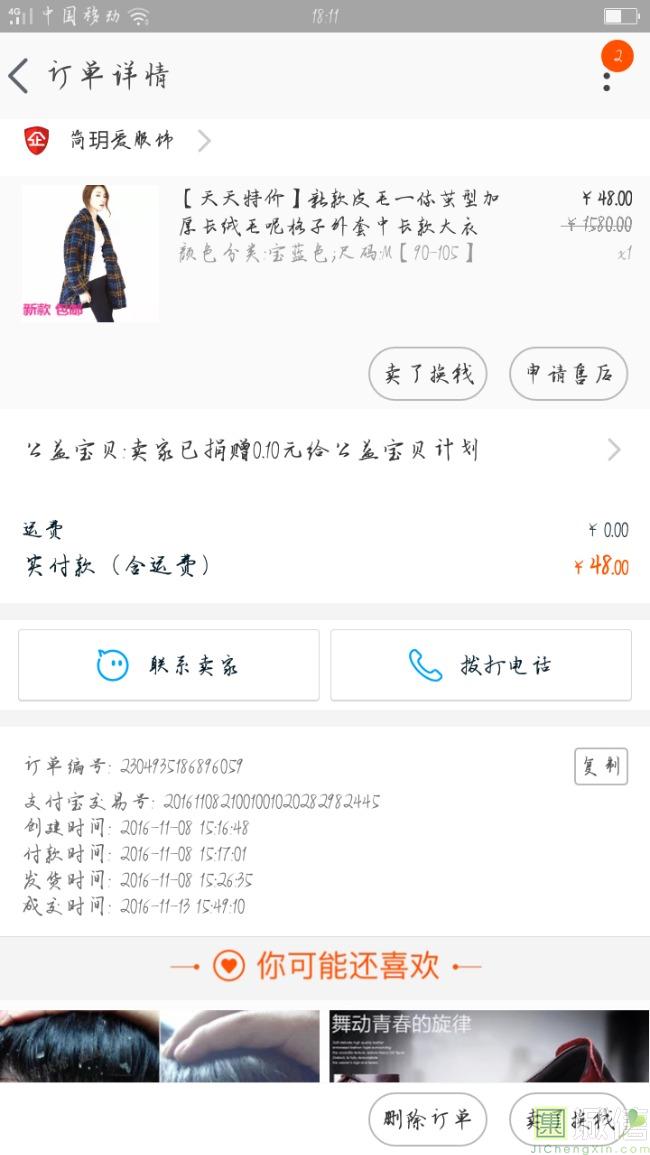Open the recommended hair product picture

click(160, 1045)
